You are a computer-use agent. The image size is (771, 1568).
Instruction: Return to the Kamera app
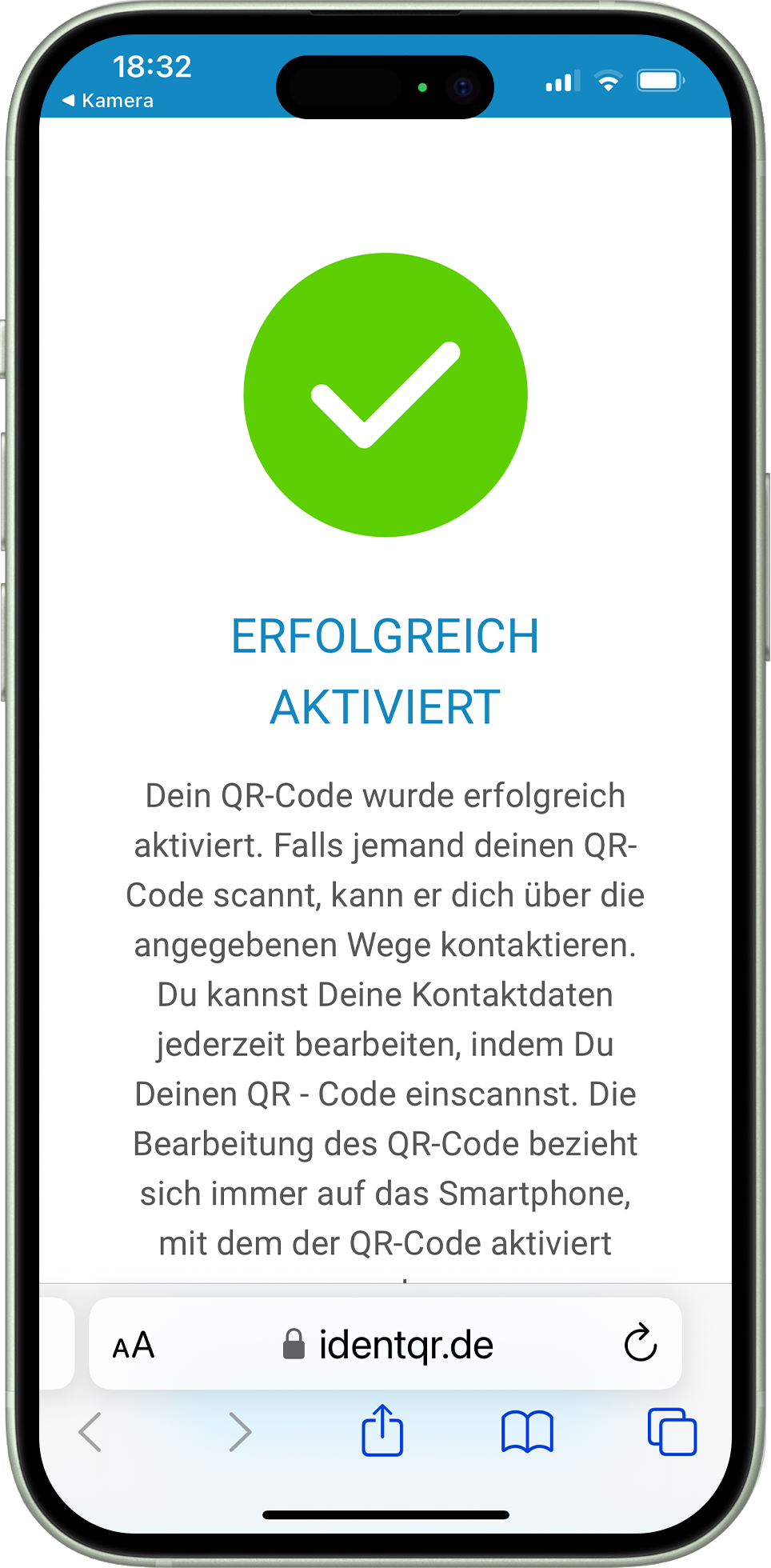click(x=108, y=101)
